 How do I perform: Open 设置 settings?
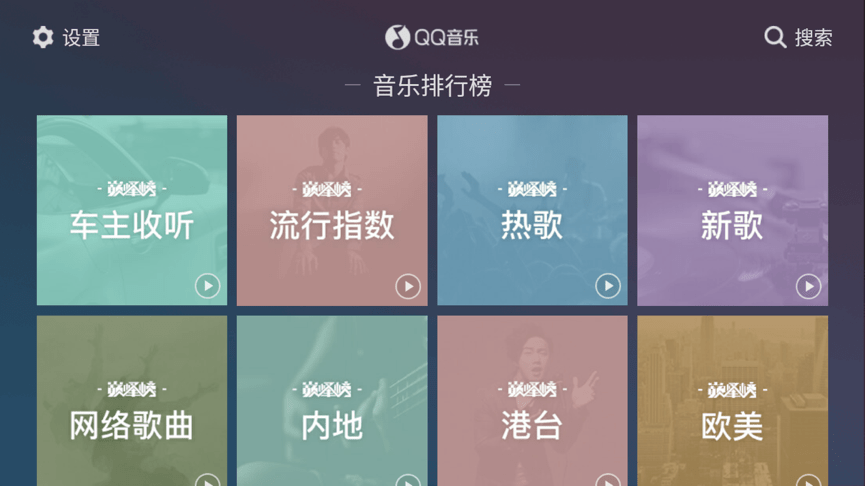coord(66,38)
